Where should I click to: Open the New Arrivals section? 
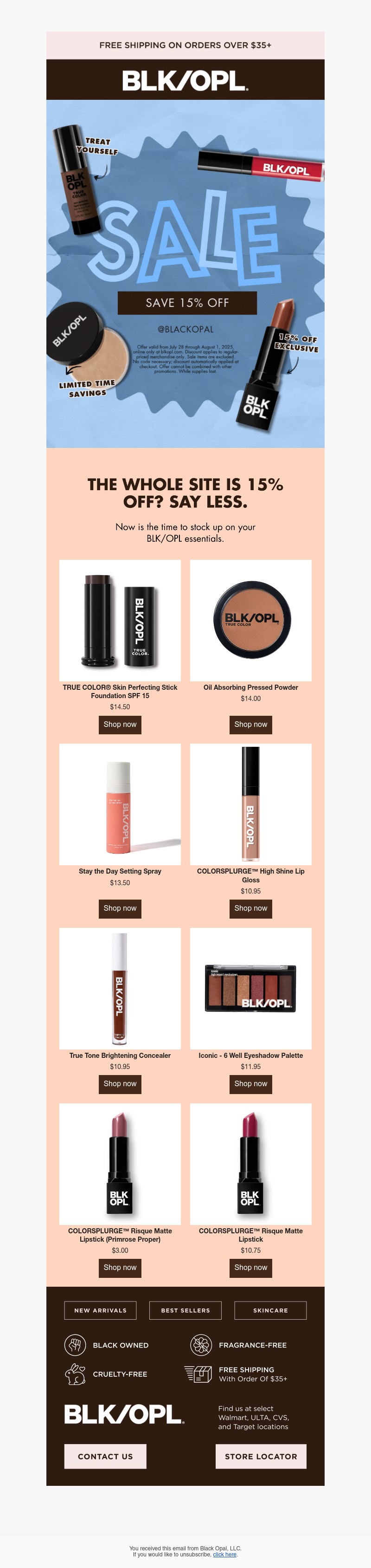coord(100,1310)
